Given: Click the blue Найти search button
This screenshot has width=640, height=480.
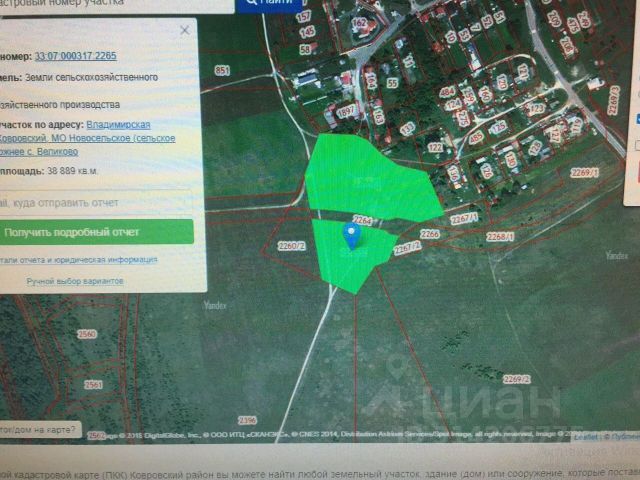Looking at the screenshot, I should tap(271, 4).
